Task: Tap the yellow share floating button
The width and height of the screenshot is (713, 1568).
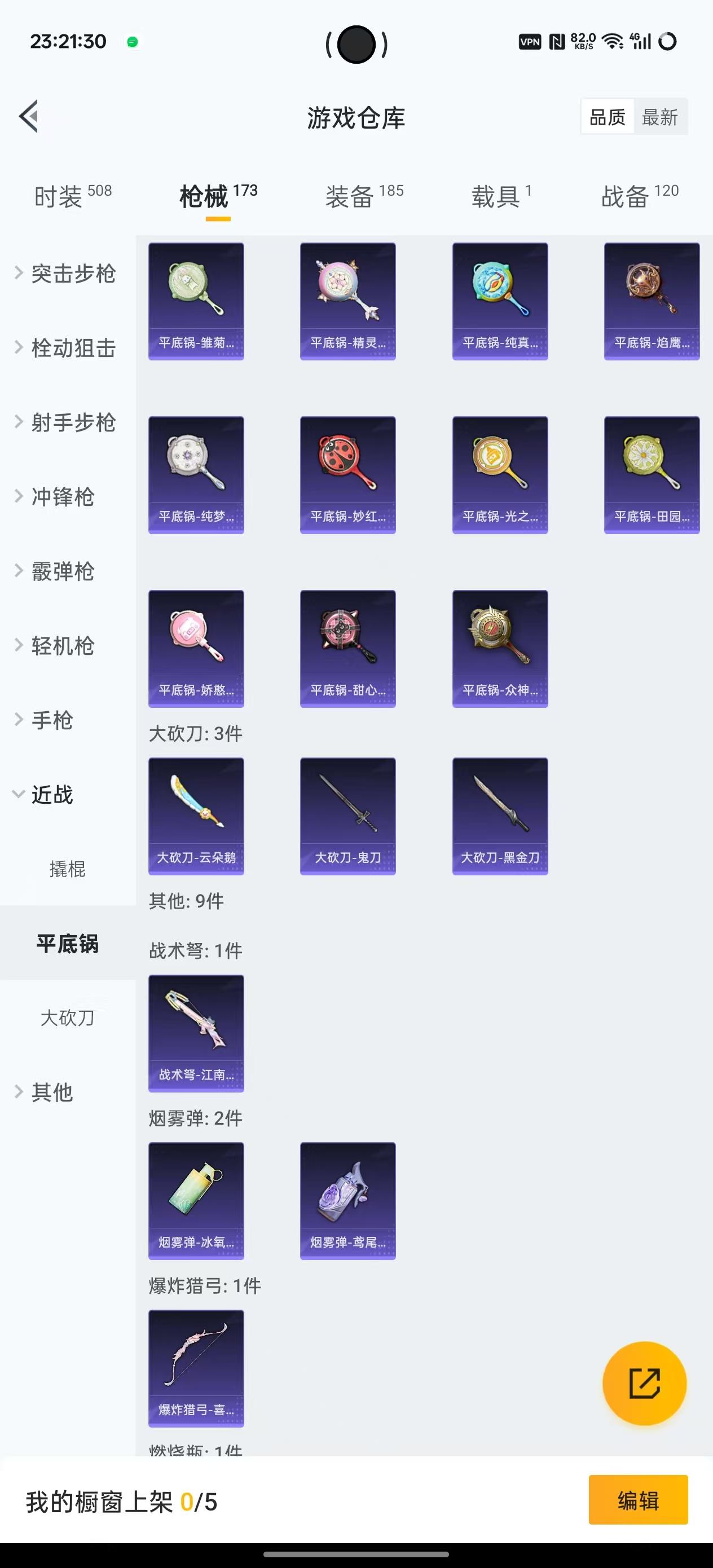Action: pyautogui.click(x=644, y=1384)
